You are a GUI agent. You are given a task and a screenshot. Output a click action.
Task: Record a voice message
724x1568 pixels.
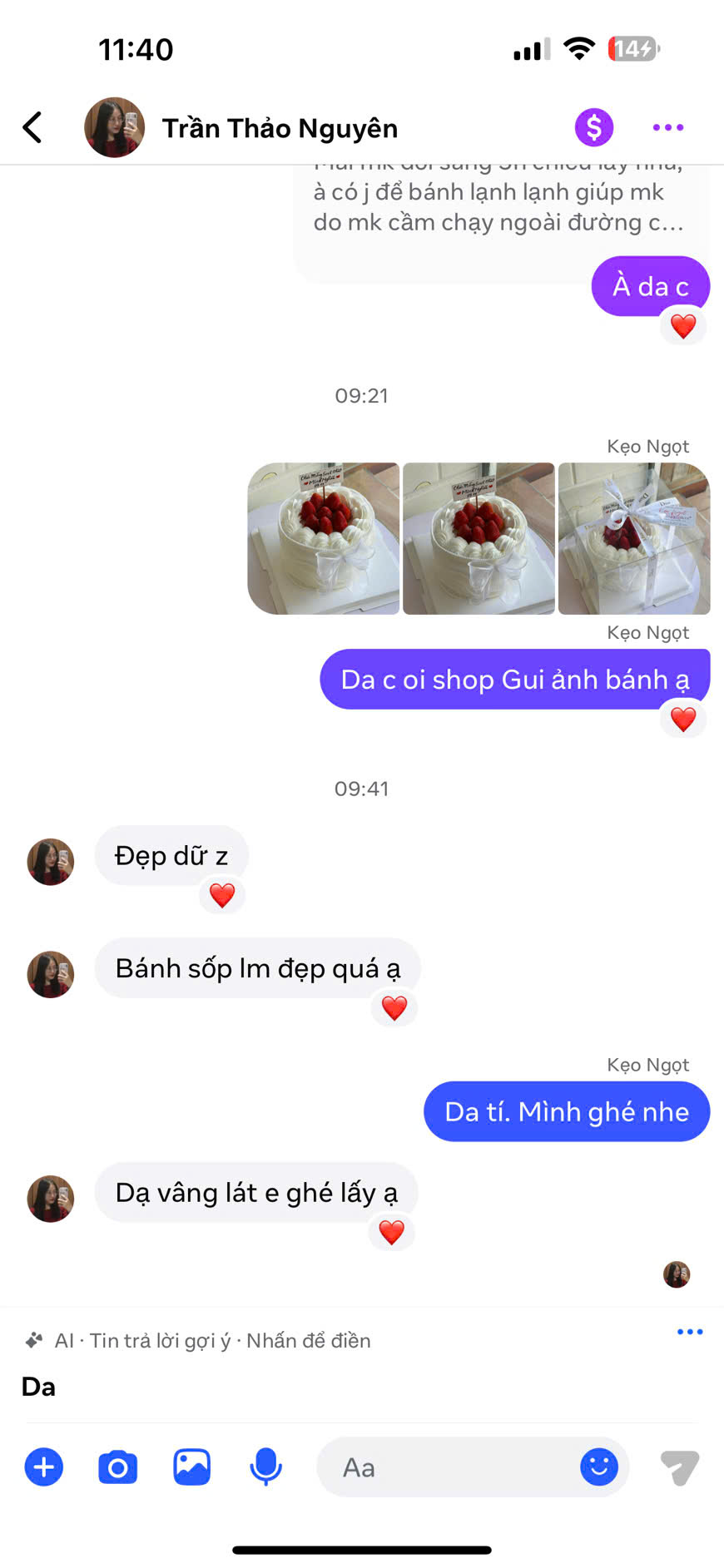tap(265, 1467)
